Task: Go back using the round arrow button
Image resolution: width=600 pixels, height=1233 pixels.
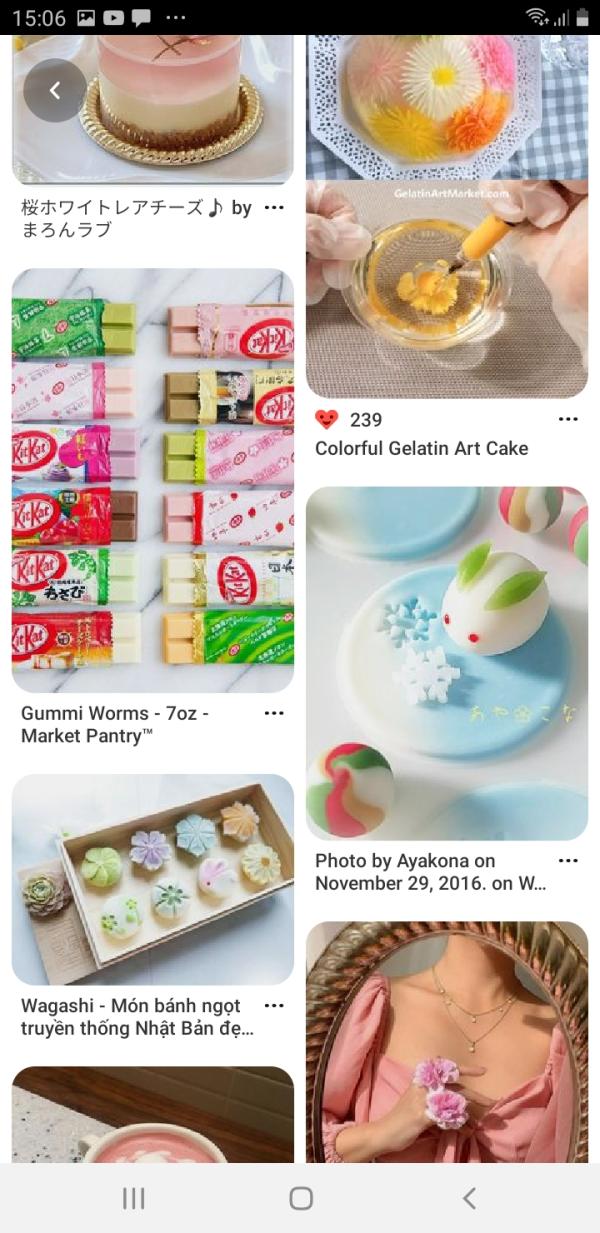Action: (x=55, y=91)
